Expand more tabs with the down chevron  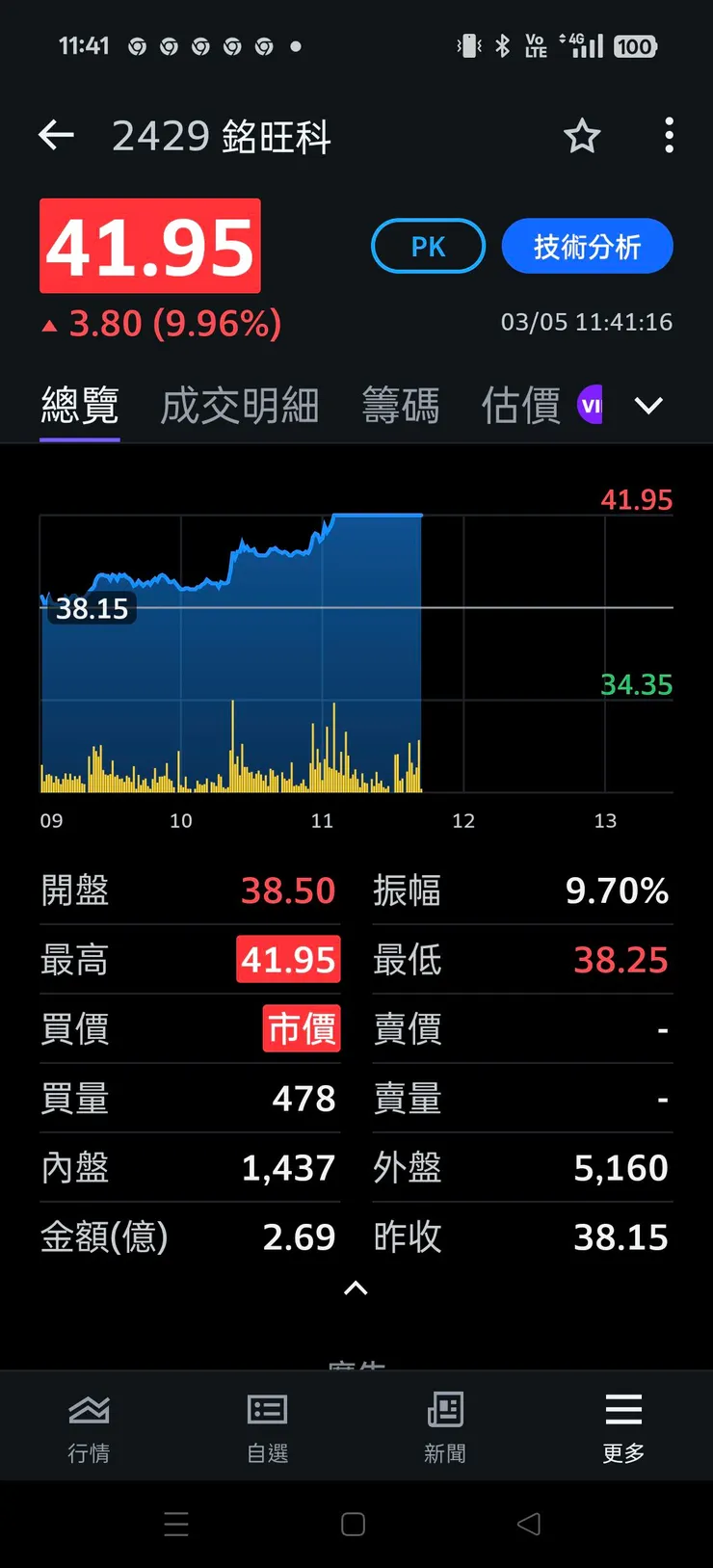[x=648, y=406]
